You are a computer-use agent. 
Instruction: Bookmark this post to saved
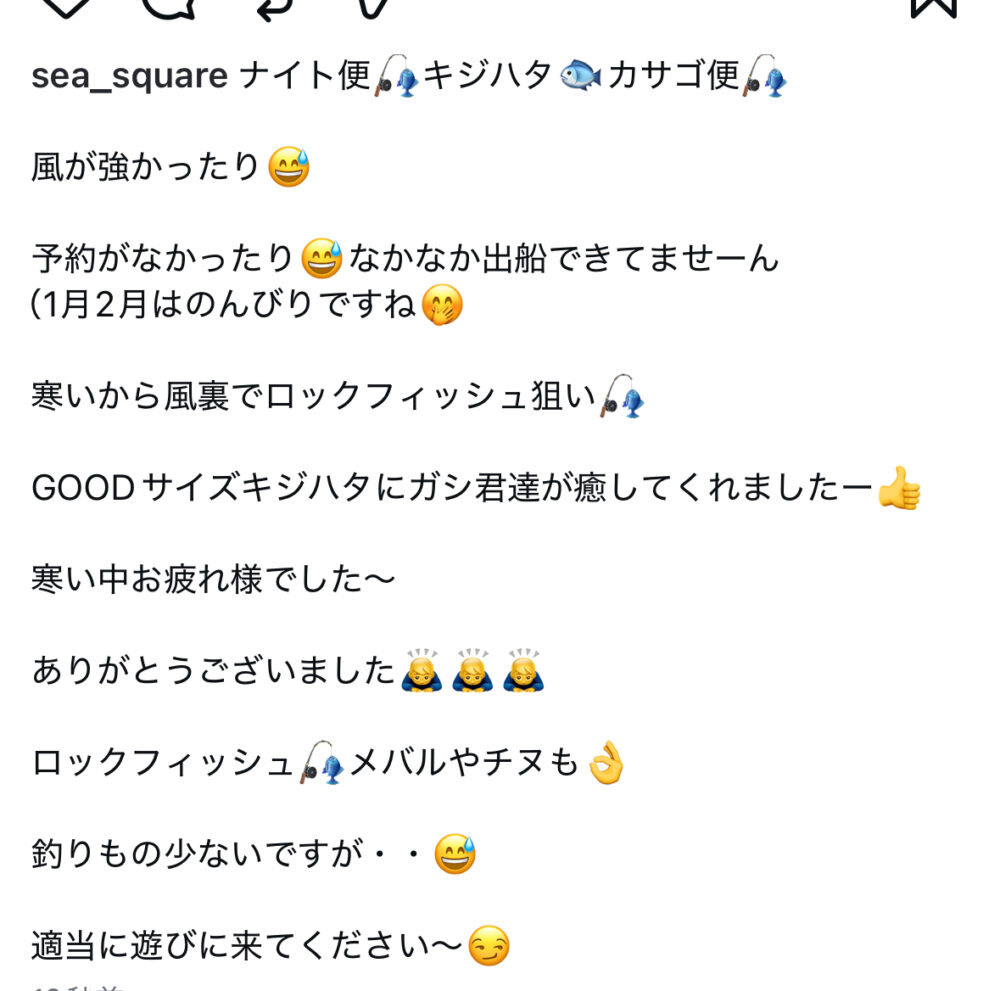(933, 5)
